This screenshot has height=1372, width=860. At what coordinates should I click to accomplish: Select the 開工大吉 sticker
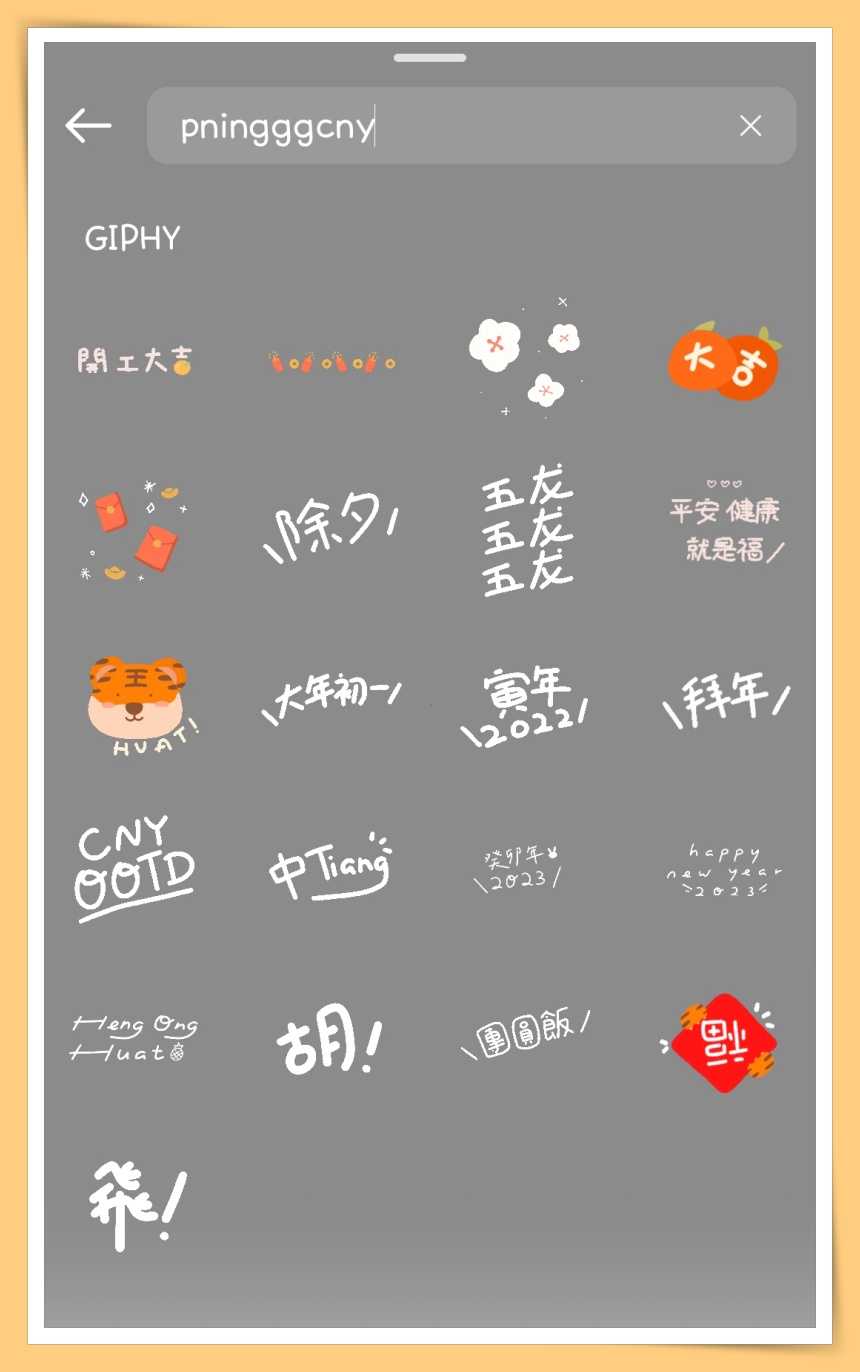[x=134, y=361]
